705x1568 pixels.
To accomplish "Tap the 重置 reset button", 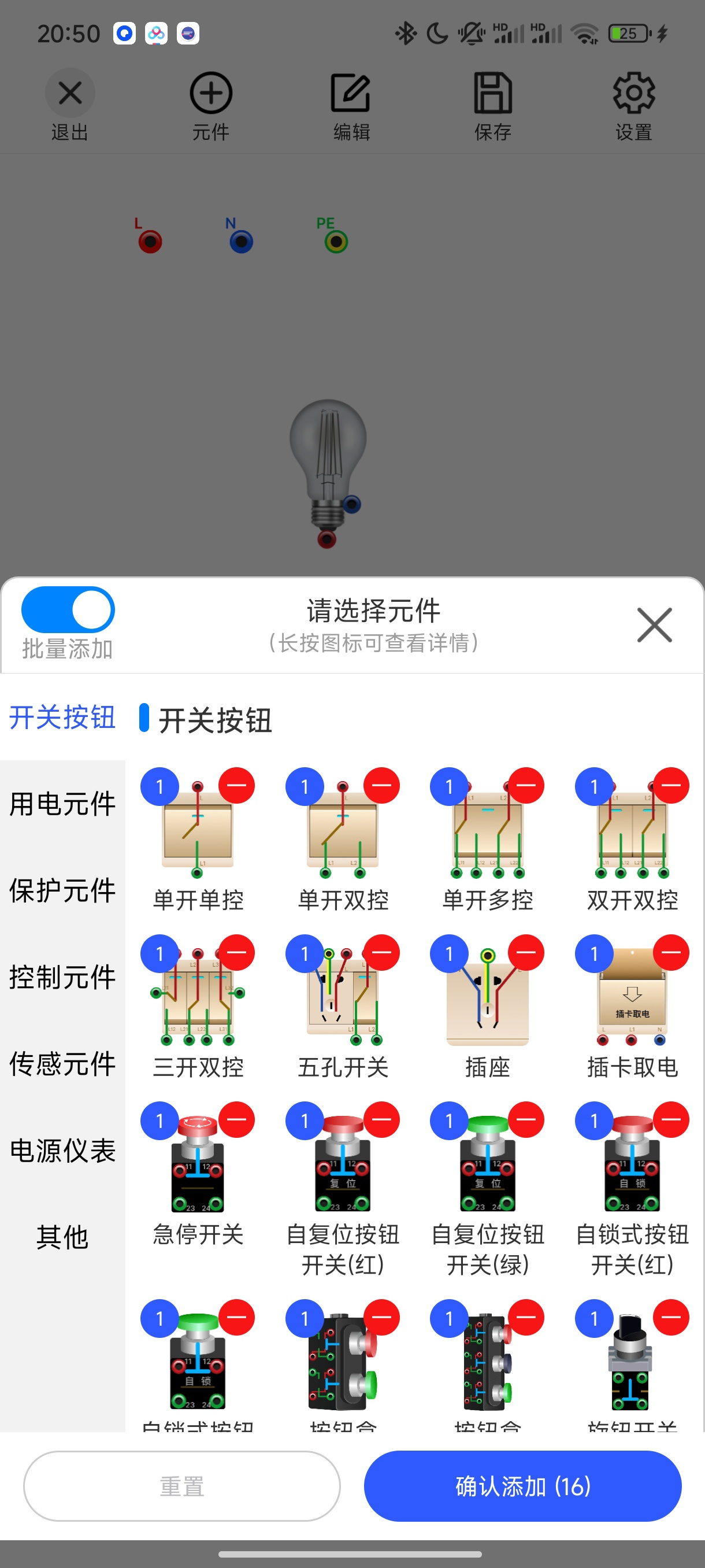I will click(182, 1486).
